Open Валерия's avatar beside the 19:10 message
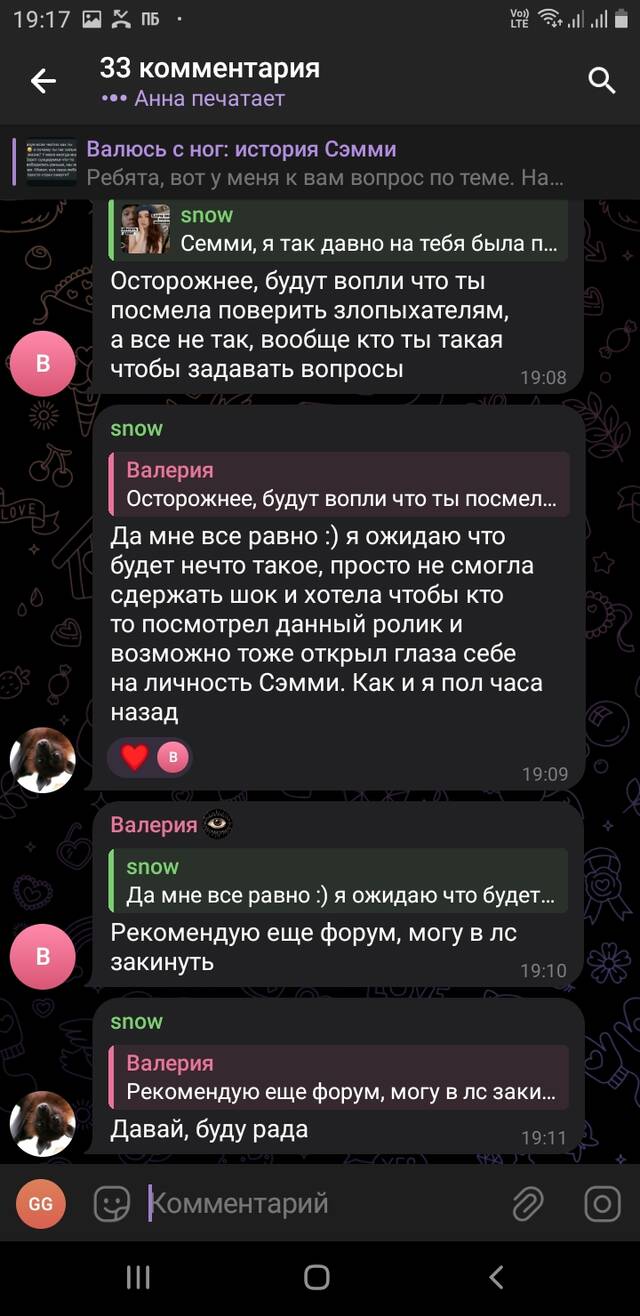 pyautogui.click(x=42, y=956)
